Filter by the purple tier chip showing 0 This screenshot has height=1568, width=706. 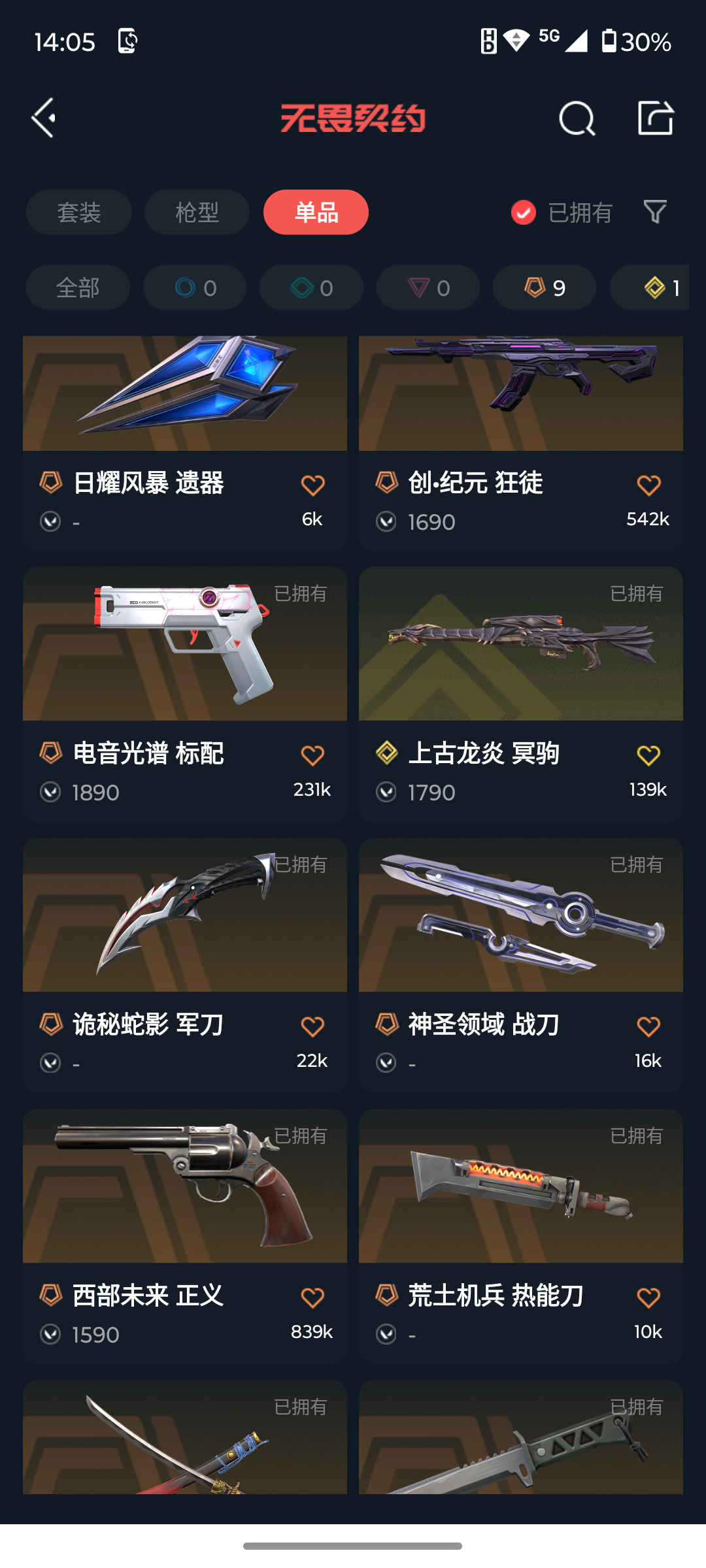tap(428, 287)
